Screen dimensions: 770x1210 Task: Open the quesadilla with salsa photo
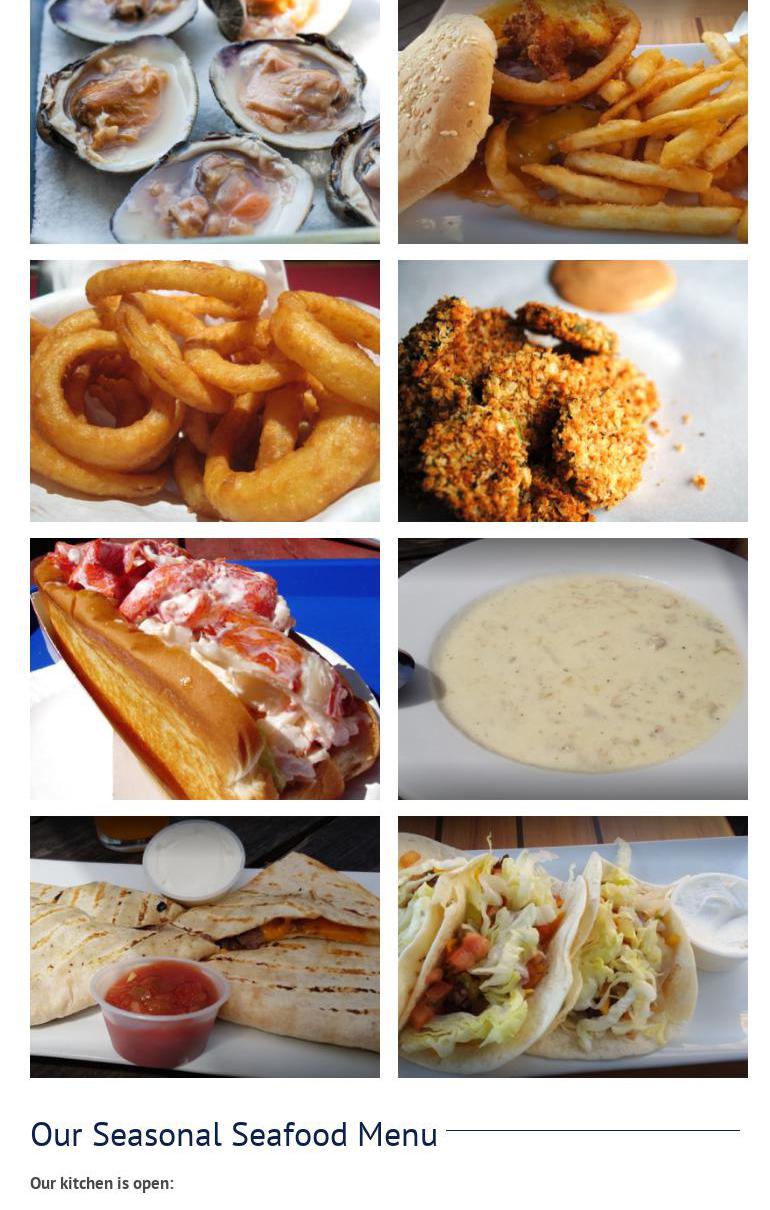[x=204, y=947]
